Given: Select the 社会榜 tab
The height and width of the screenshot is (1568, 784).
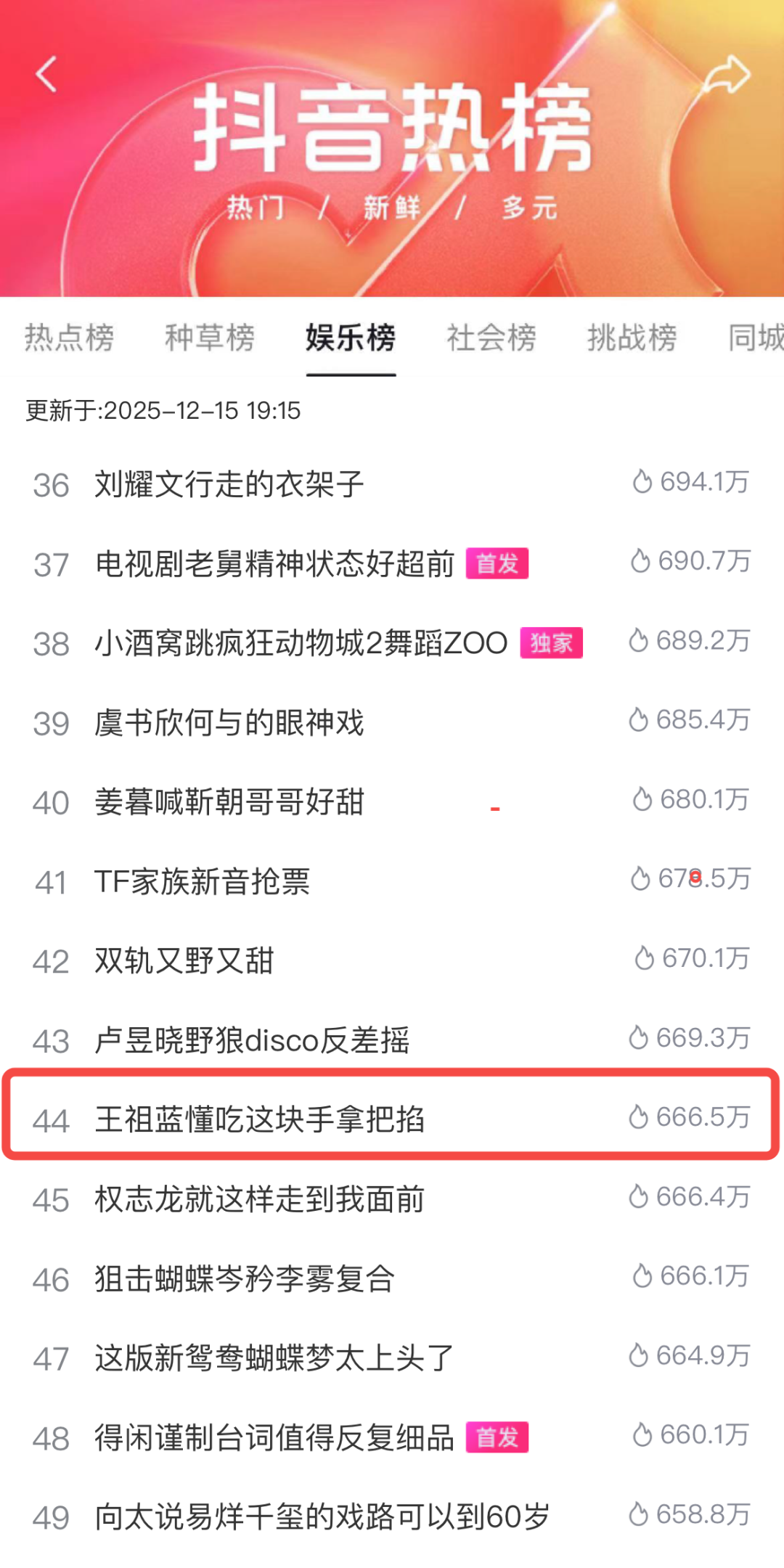Looking at the screenshot, I should coord(491,338).
